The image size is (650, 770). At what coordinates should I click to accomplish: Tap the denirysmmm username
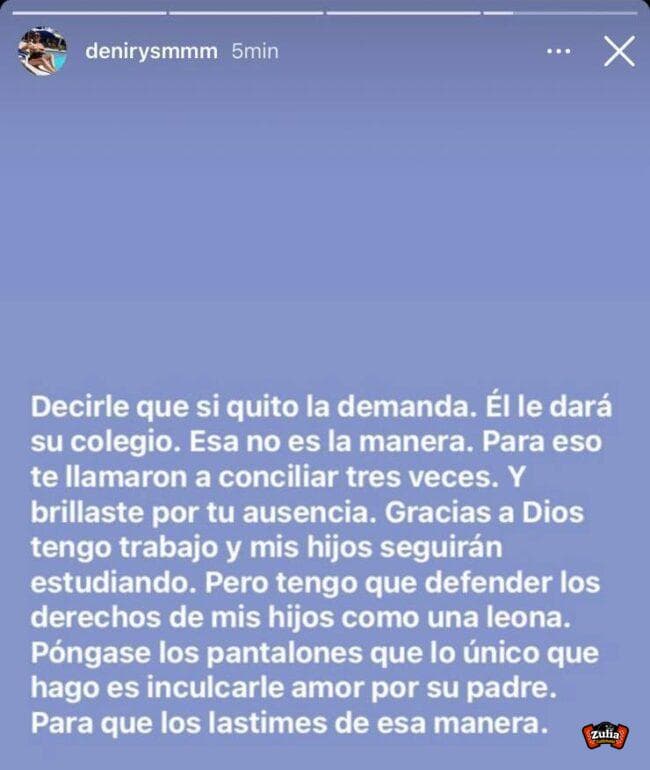[x=151, y=51]
